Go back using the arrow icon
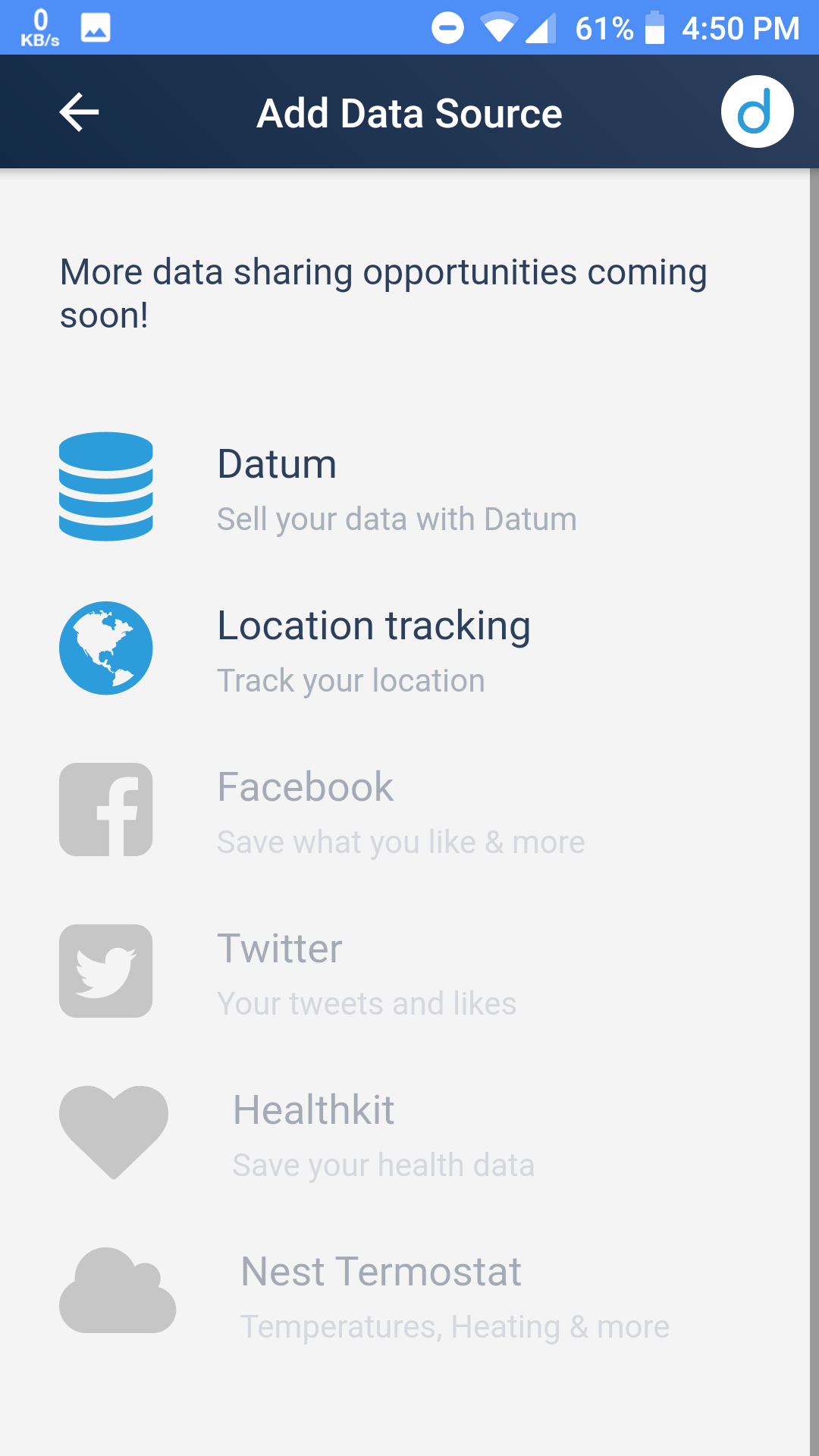 coord(79,112)
